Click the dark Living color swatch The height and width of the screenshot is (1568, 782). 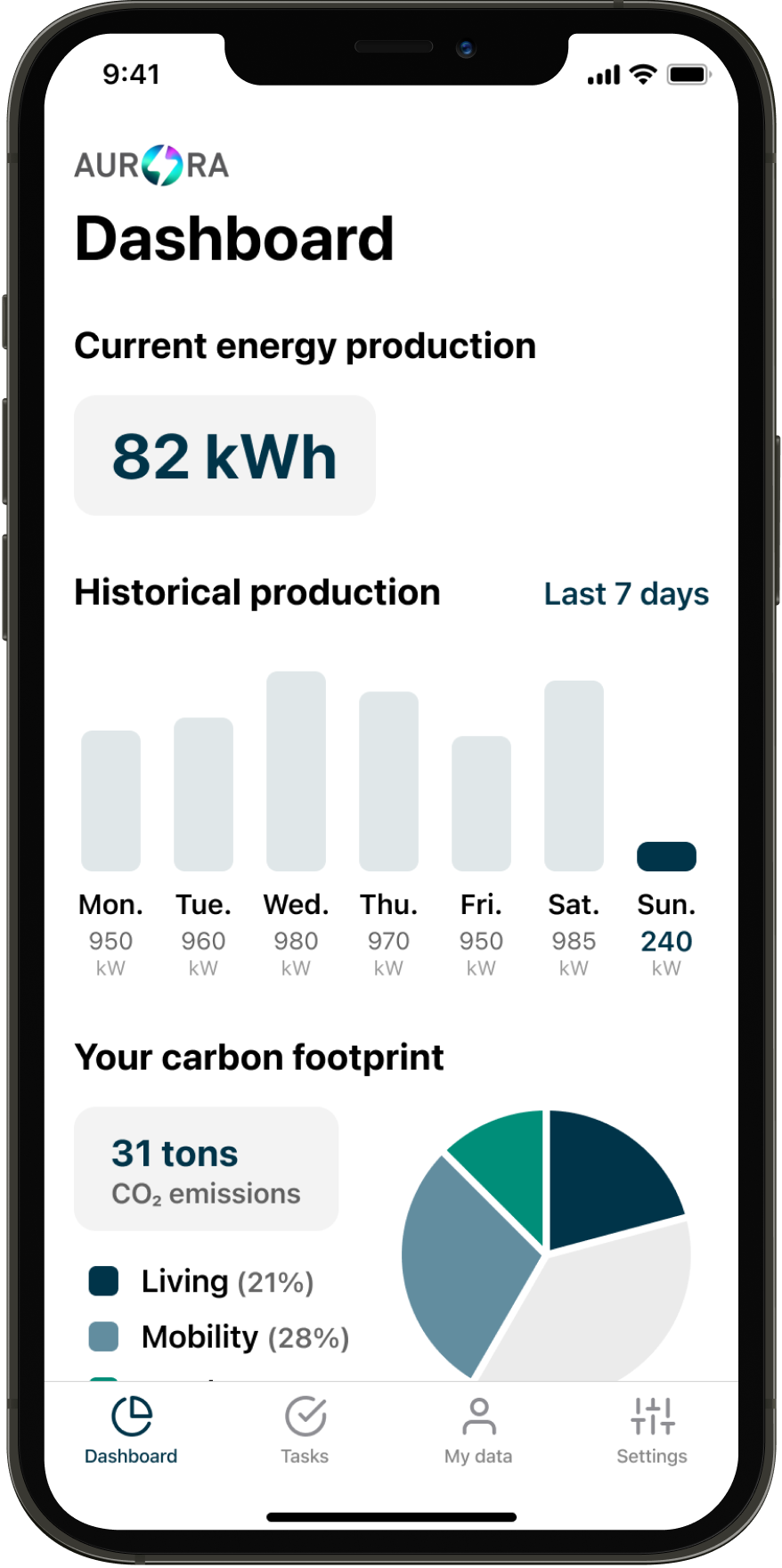click(x=102, y=1281)
